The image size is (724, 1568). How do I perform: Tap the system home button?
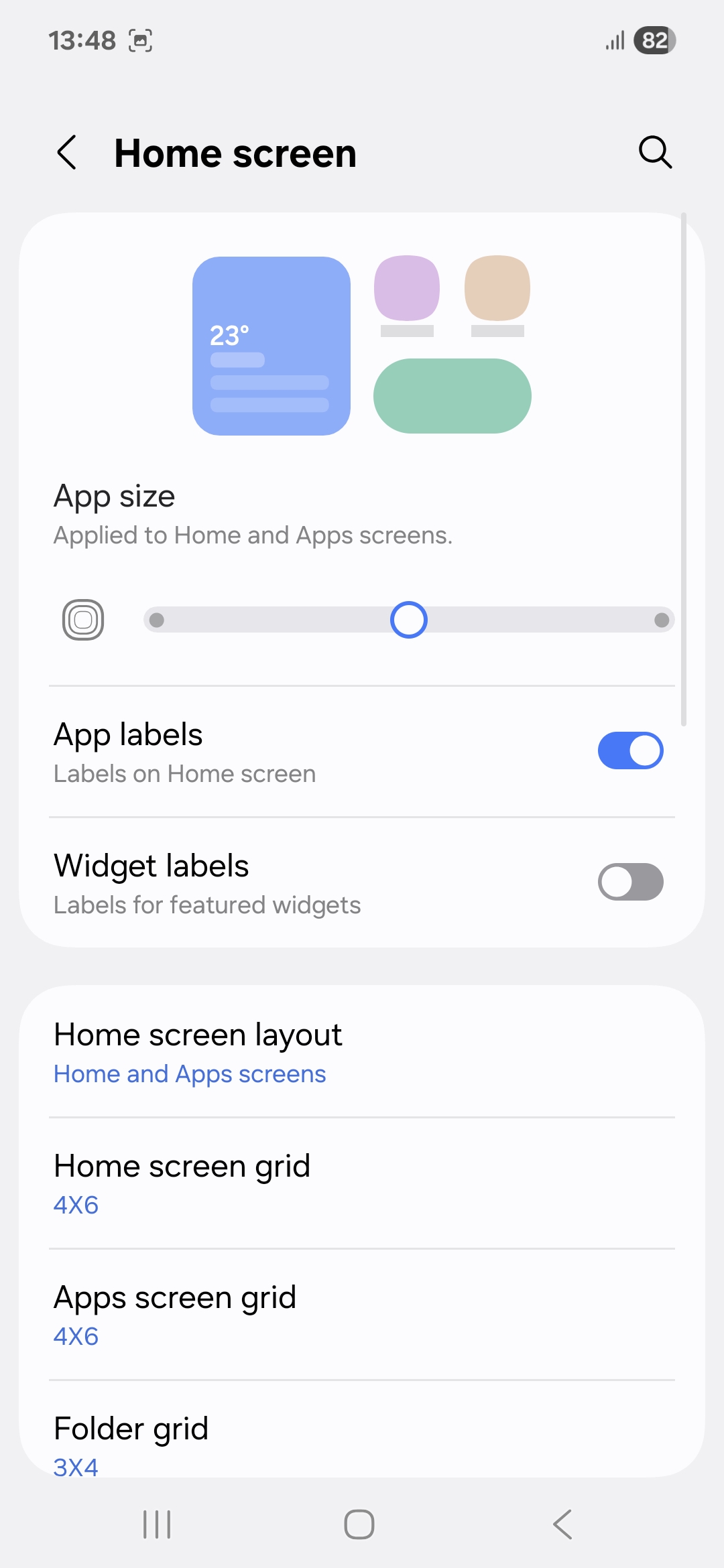[359, 1524]
